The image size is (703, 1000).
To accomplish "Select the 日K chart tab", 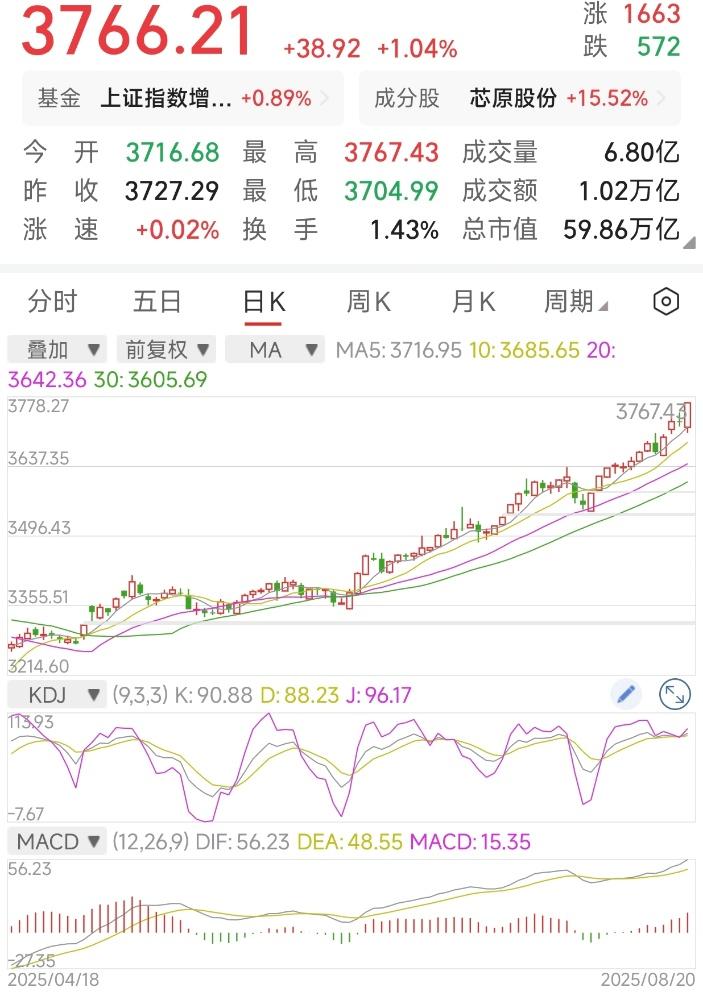I will click(x=264, y=301).
